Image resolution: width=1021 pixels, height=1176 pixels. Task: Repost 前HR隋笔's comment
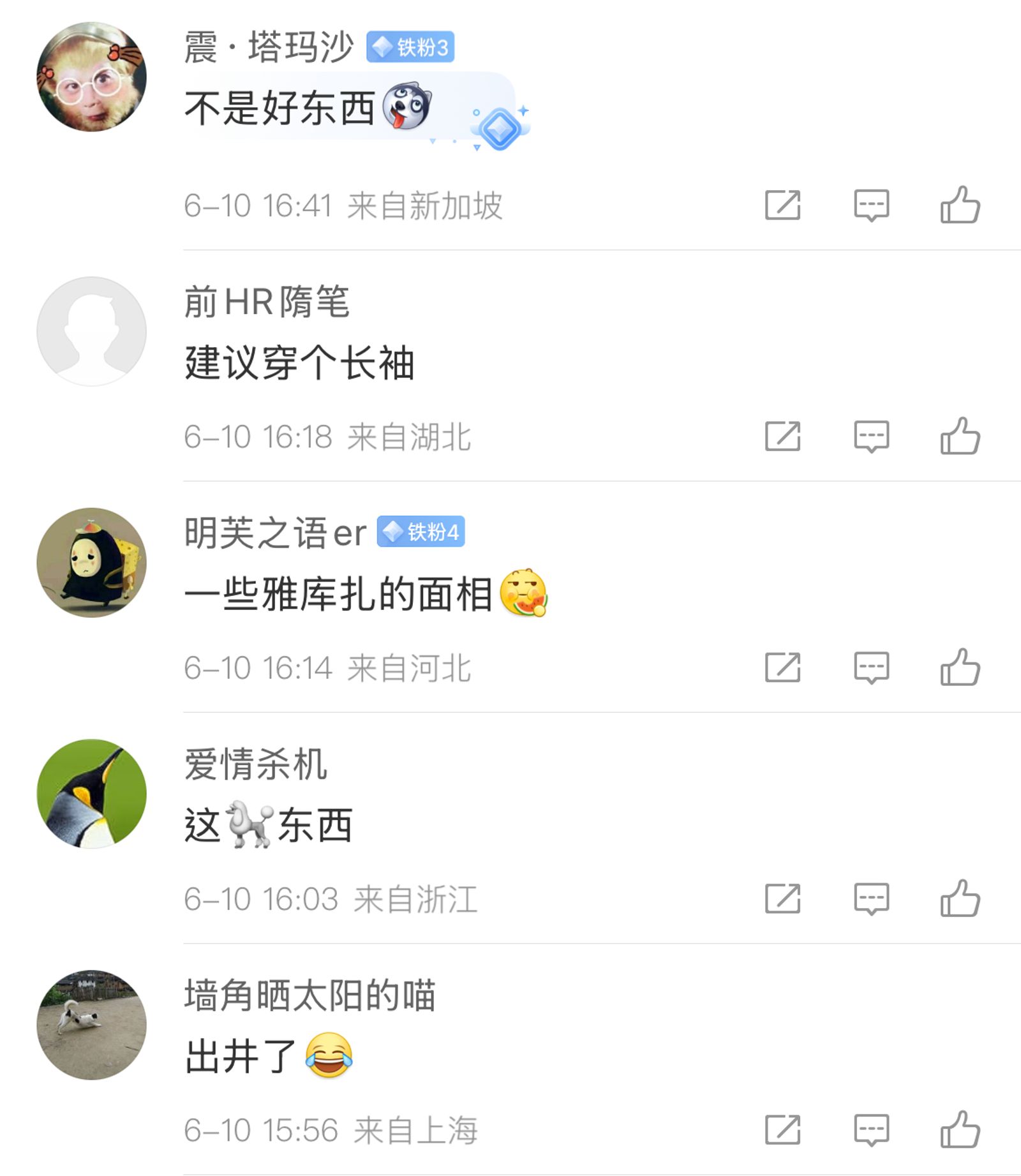(x=782, y=436)
